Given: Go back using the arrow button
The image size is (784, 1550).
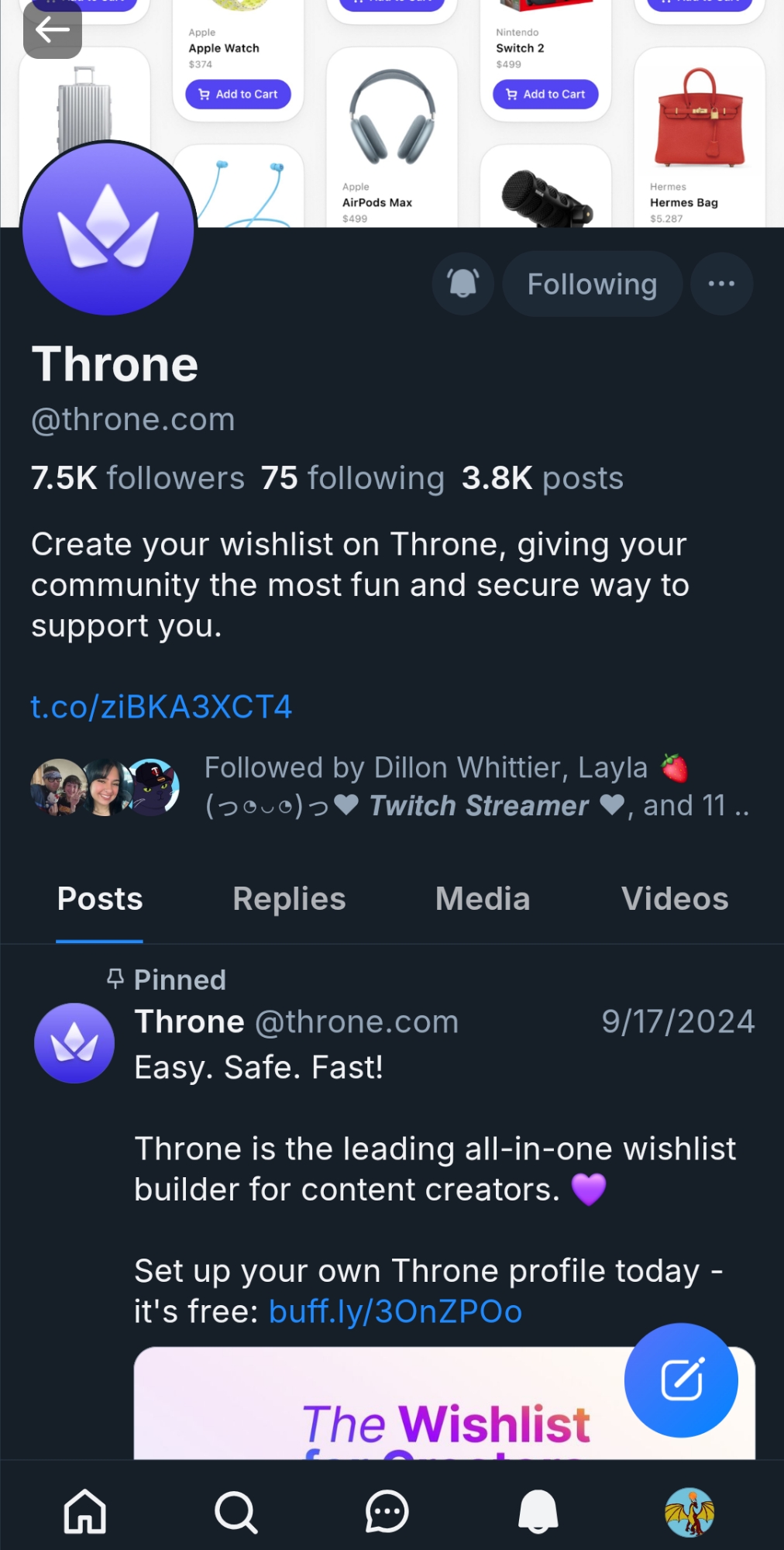Looking at the screenshot, I should point(53,31).
